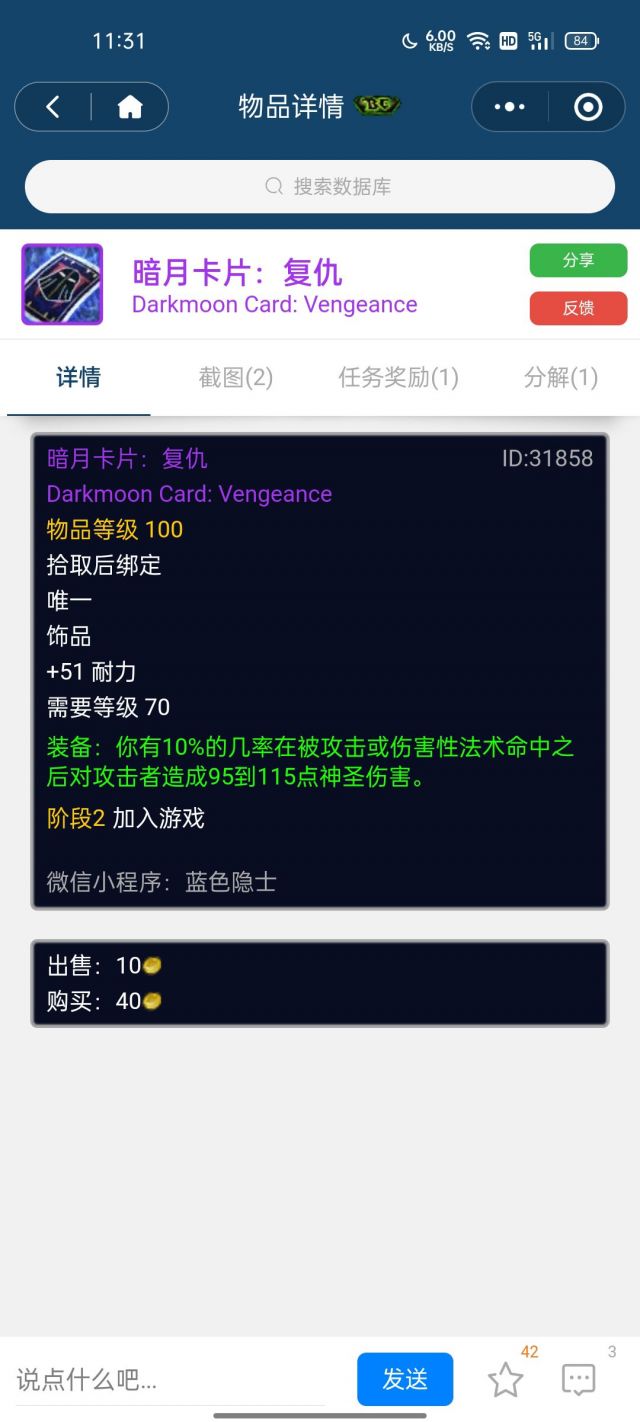Viewport: 640px width, 1422px height.
Task: Send feedback via the 反馈 button
Action: pos(578,308)
